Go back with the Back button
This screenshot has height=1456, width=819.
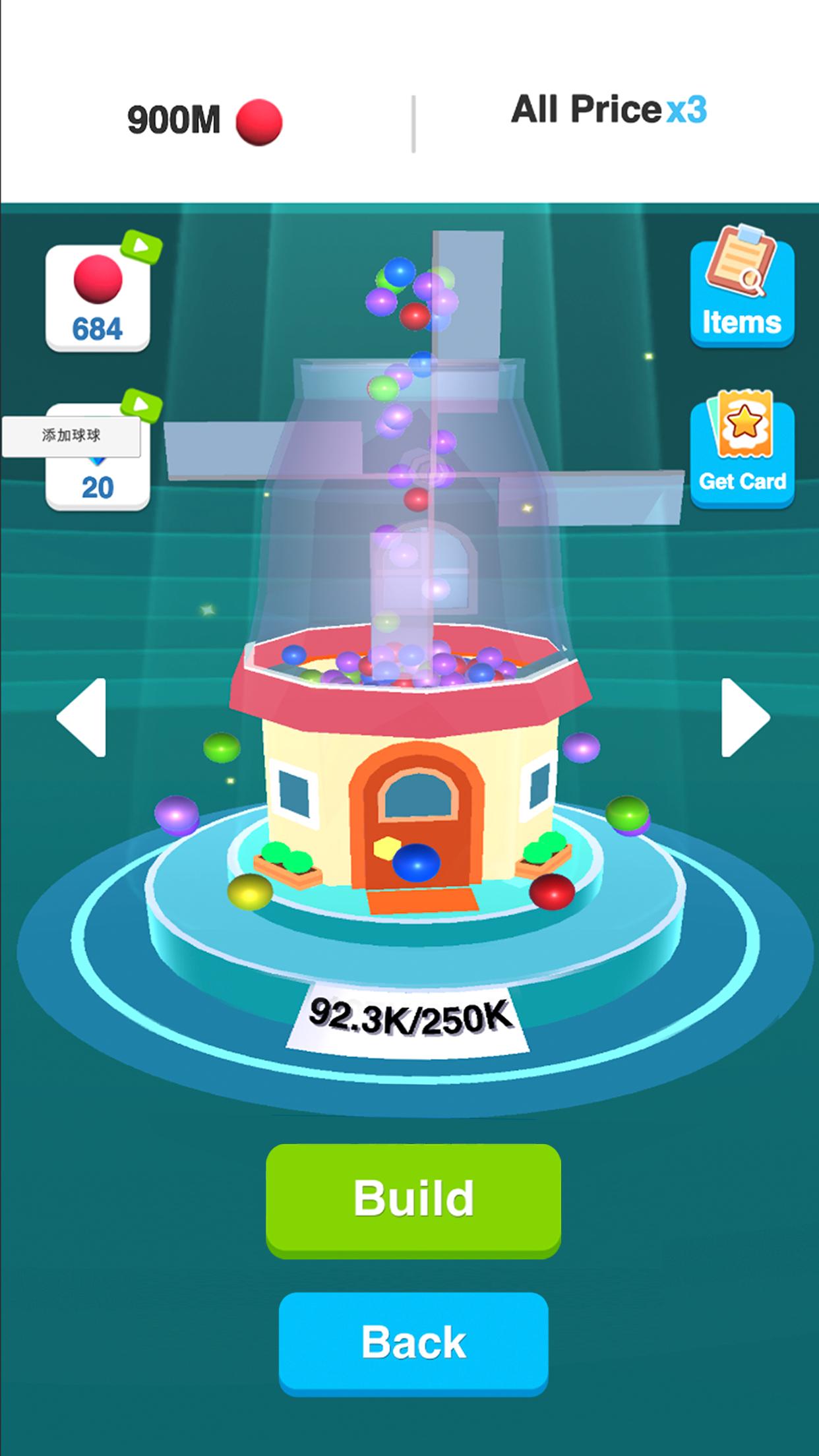tap(413, 1342)
